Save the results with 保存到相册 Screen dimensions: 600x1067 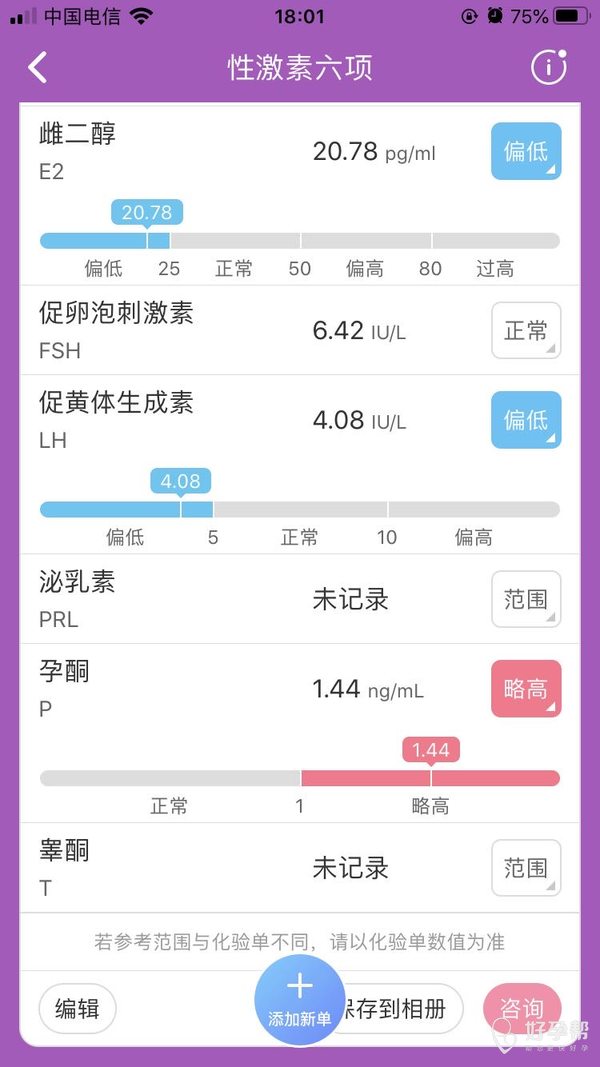[405, 1009]
